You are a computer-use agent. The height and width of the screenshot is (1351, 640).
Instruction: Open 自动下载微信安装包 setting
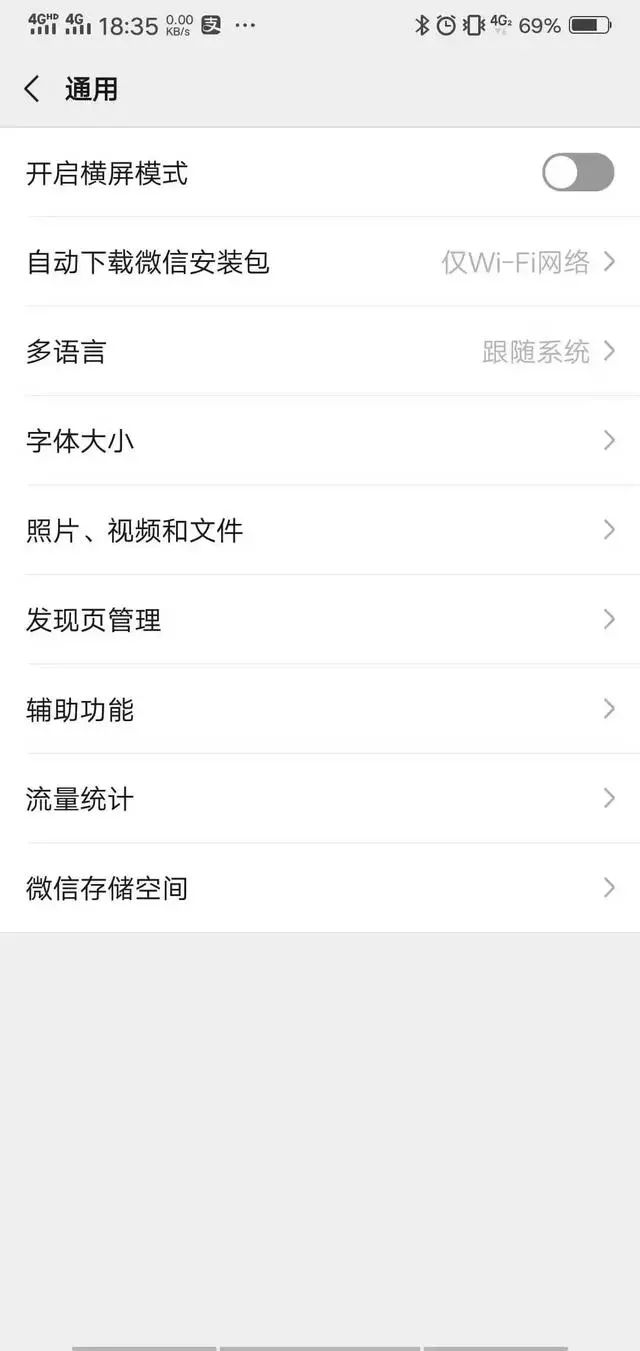coord(320,263)
